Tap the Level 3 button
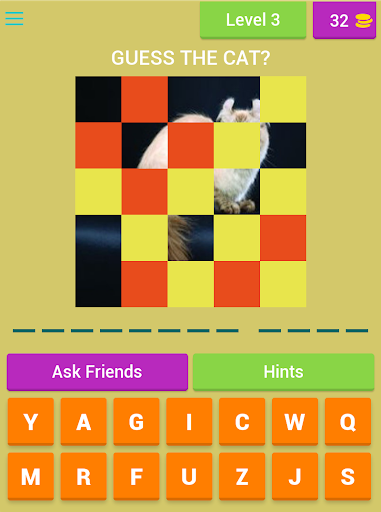 pos(253,20)
